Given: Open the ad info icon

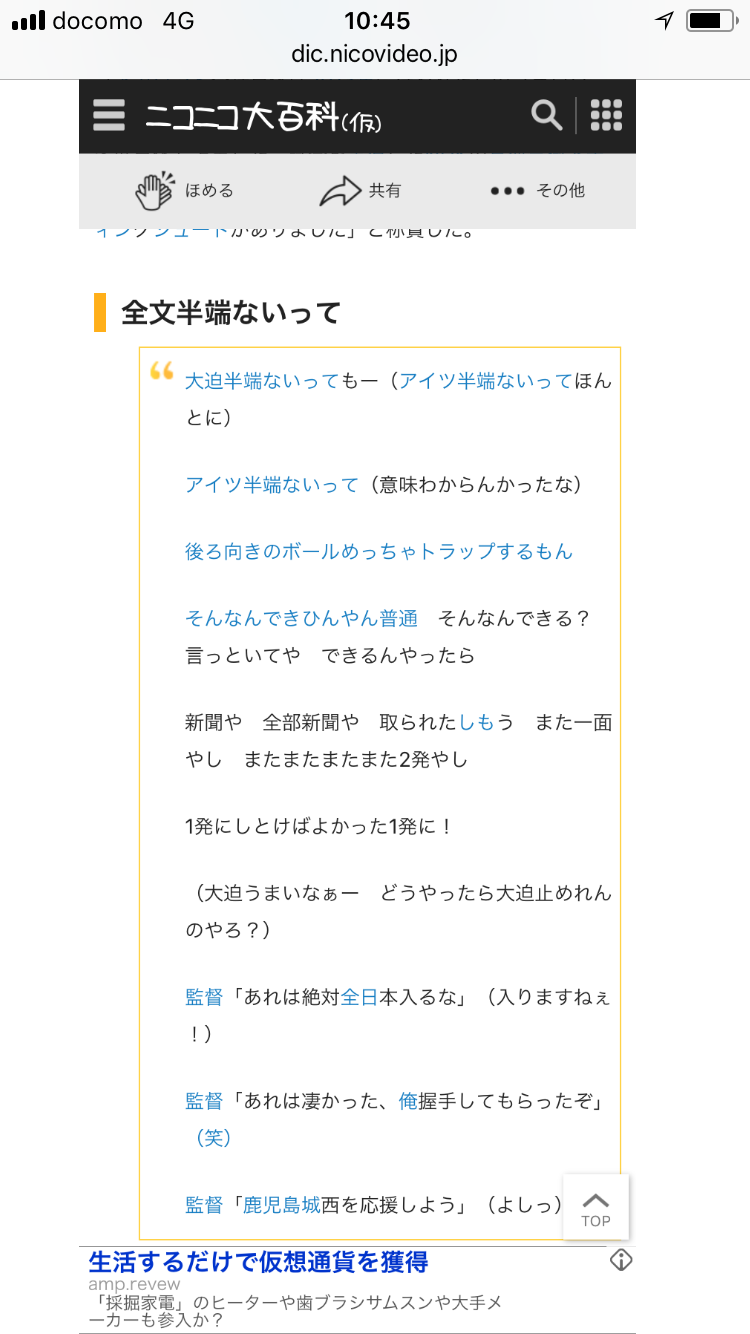Looking at the screenshot, I should [x=621, y=1260].
